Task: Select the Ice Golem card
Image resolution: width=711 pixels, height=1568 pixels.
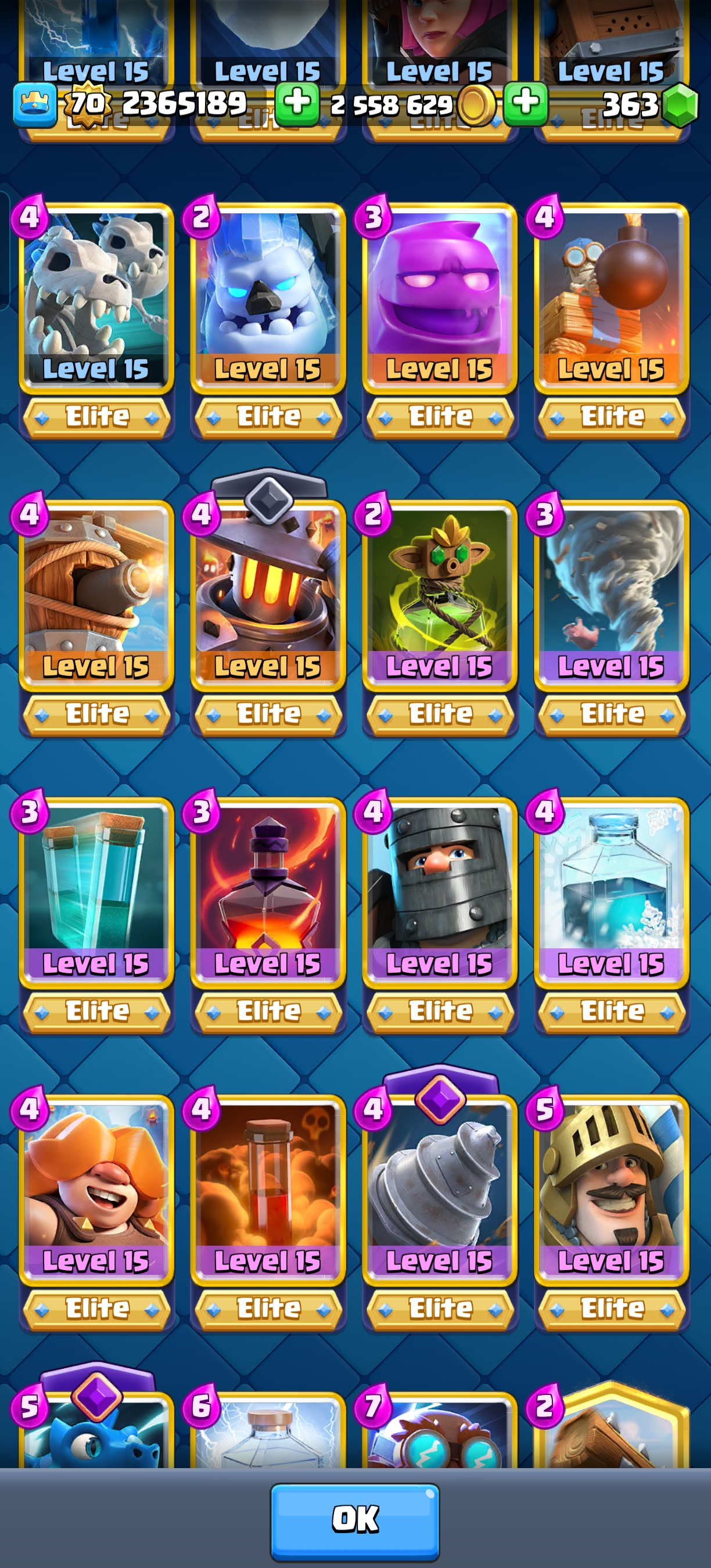Action: click(x=268, y=299)
